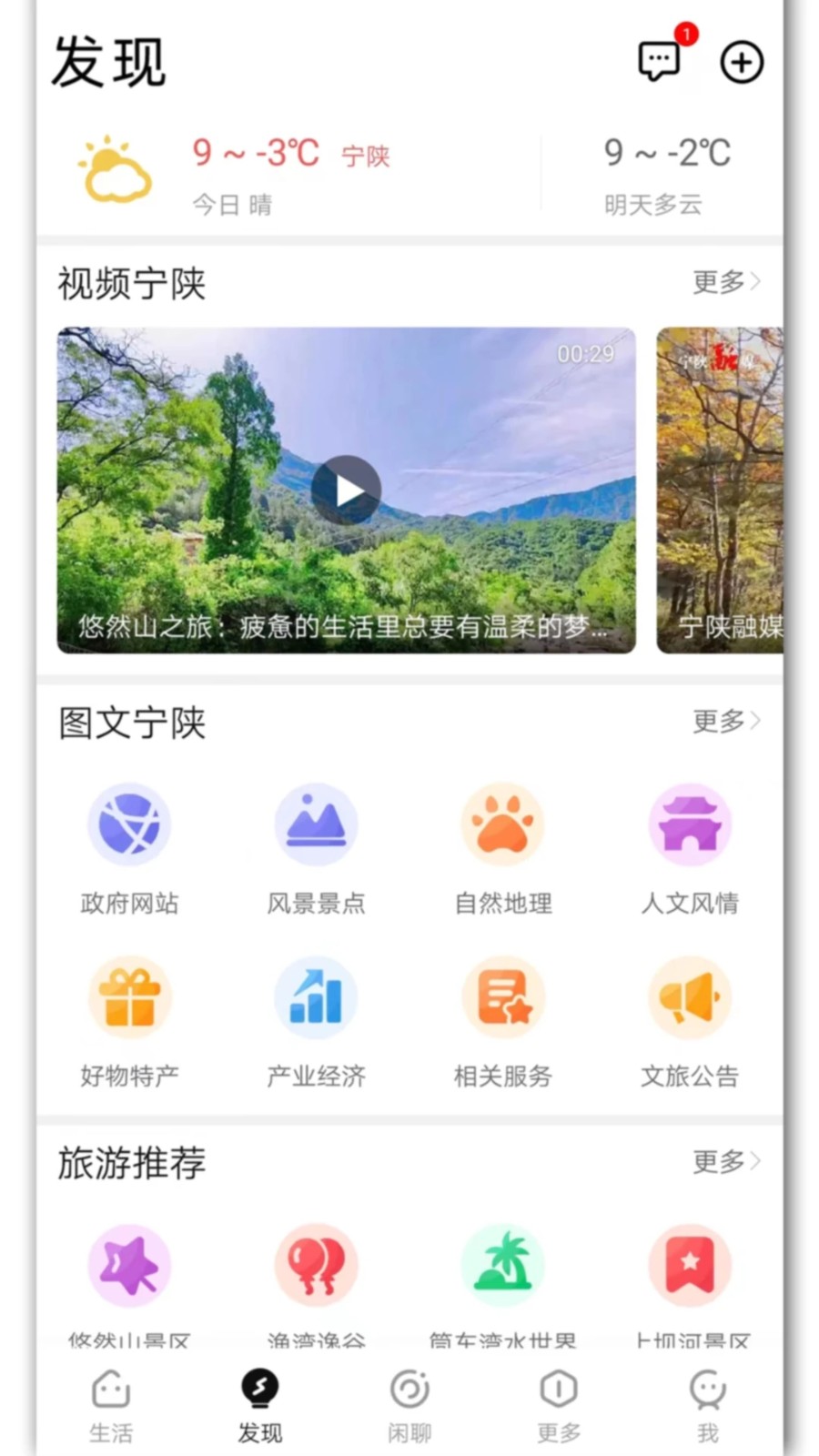Image resolution: width=819 pixels, height=1456 pixels.
Task: Select the 渔湾逸谷 balloons icon
Action: click(x=316, y=1265)
